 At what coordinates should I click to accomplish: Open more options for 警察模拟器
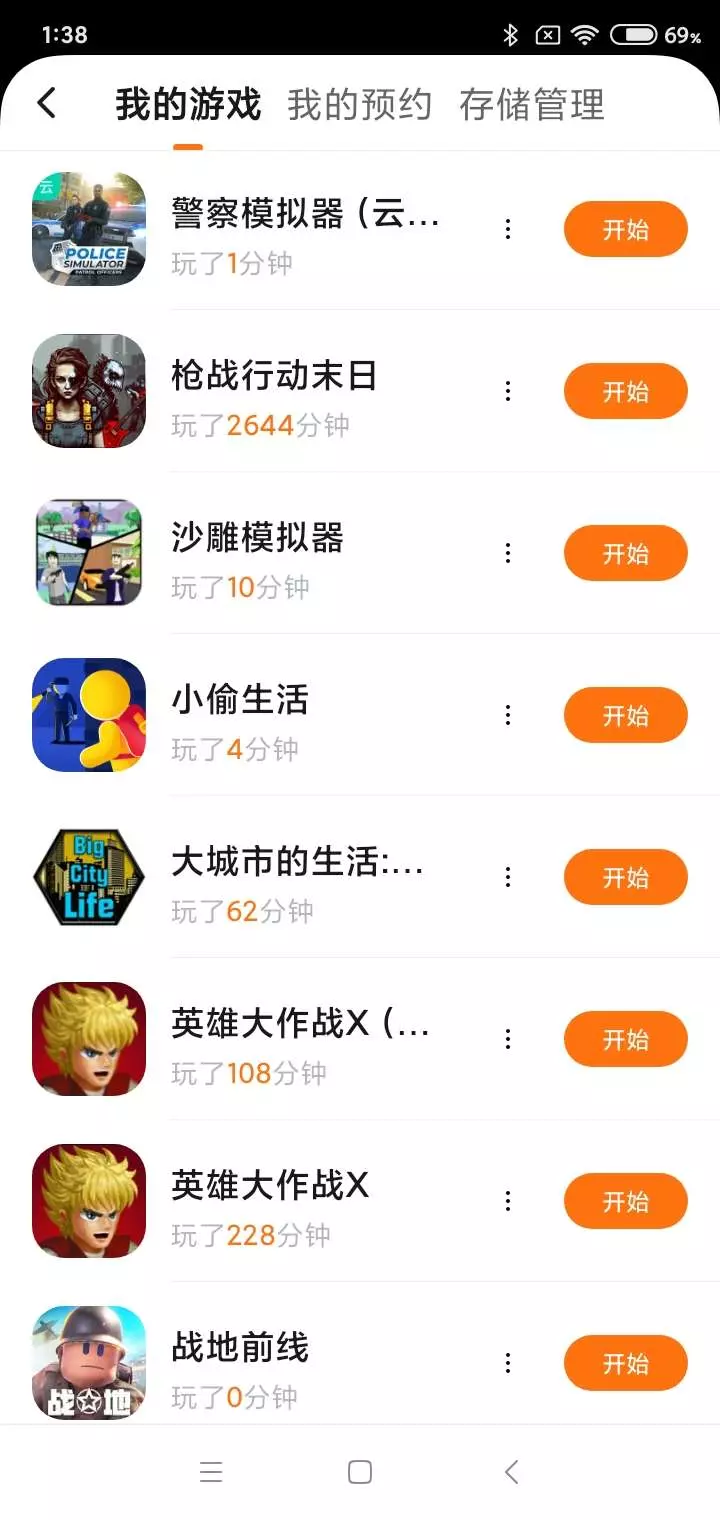[x=508, y=230]
